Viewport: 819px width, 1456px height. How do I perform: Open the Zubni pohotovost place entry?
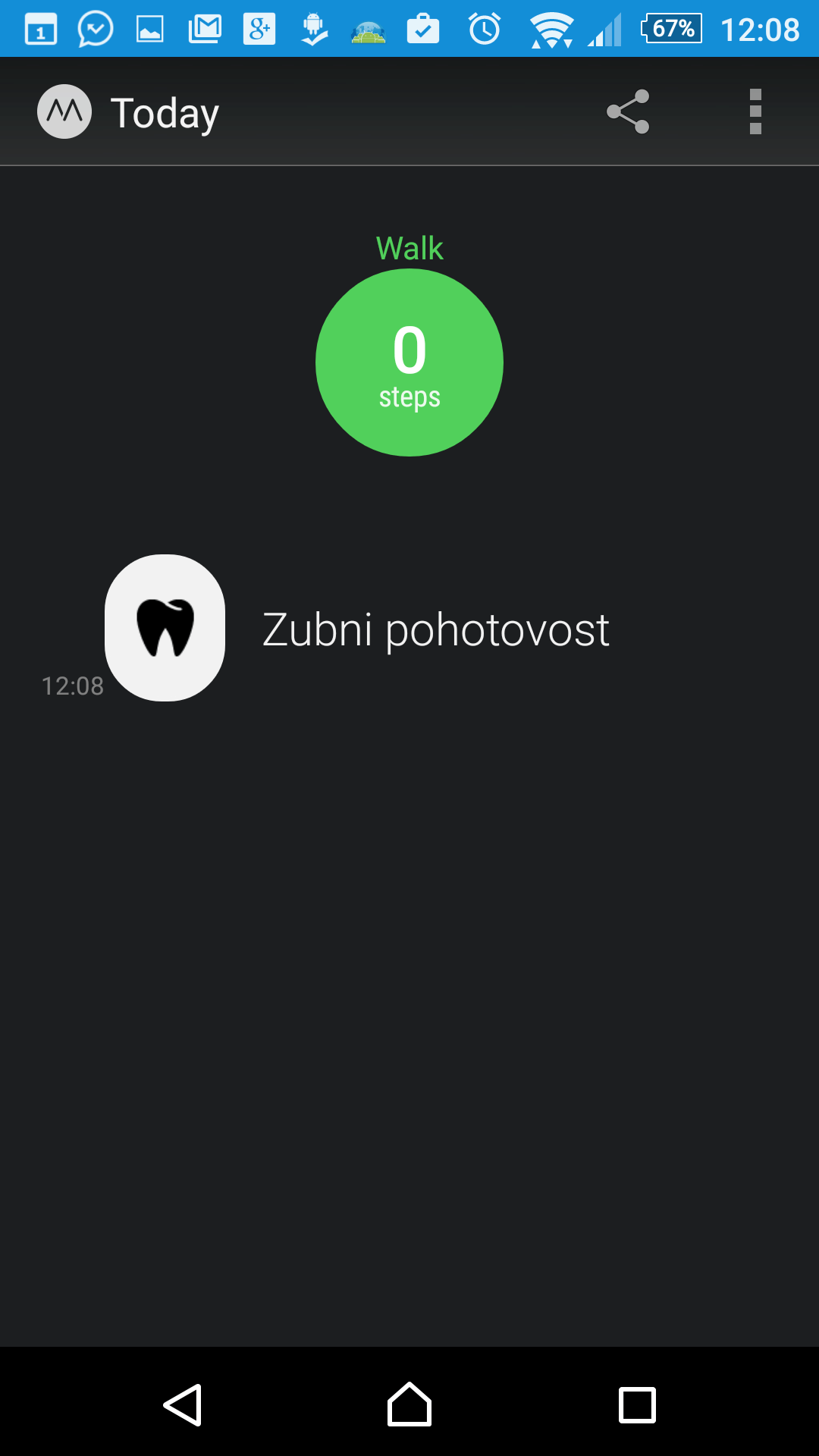click(x=435, y=629)
